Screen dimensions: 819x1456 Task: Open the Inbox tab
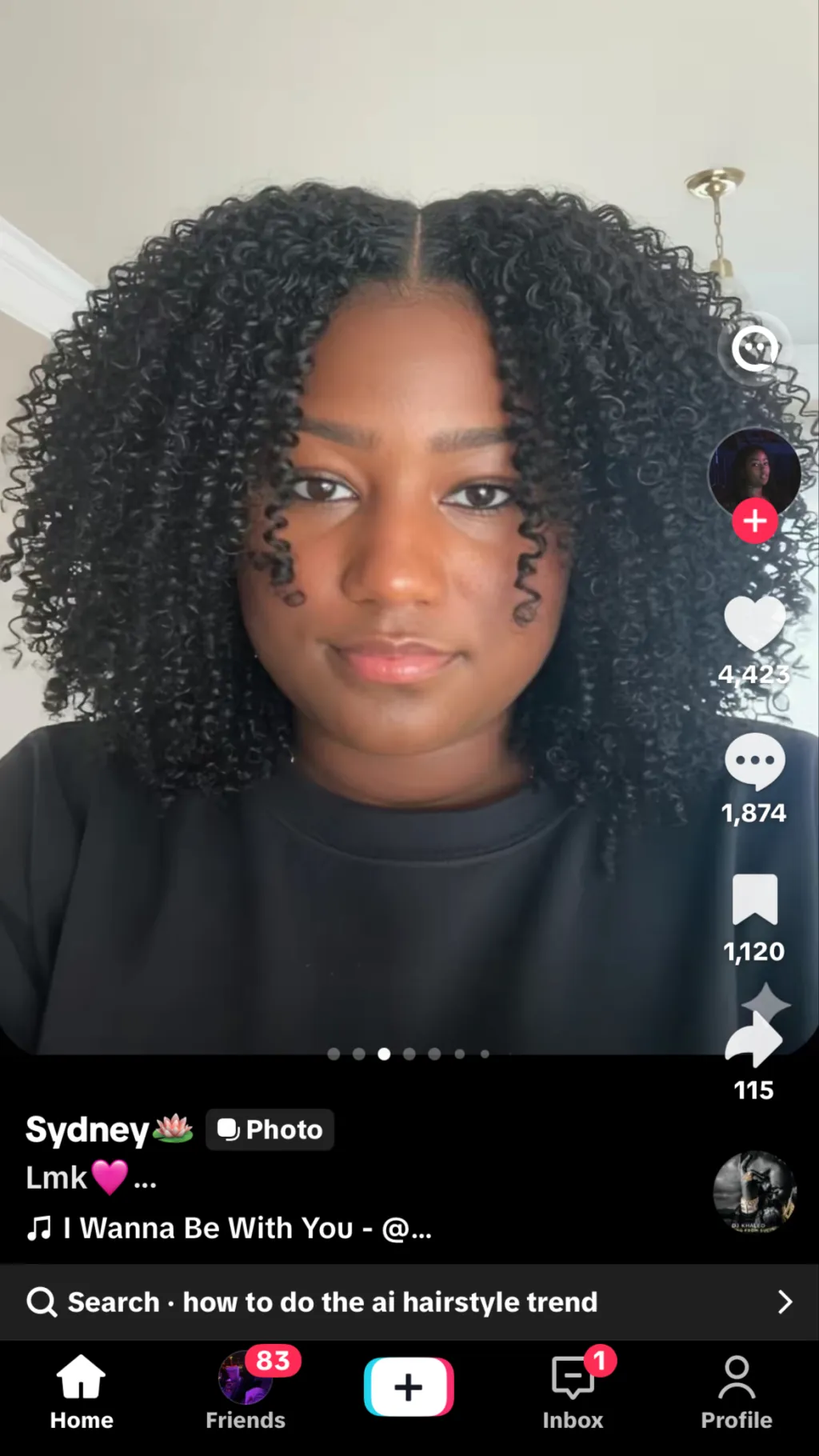573,1392
